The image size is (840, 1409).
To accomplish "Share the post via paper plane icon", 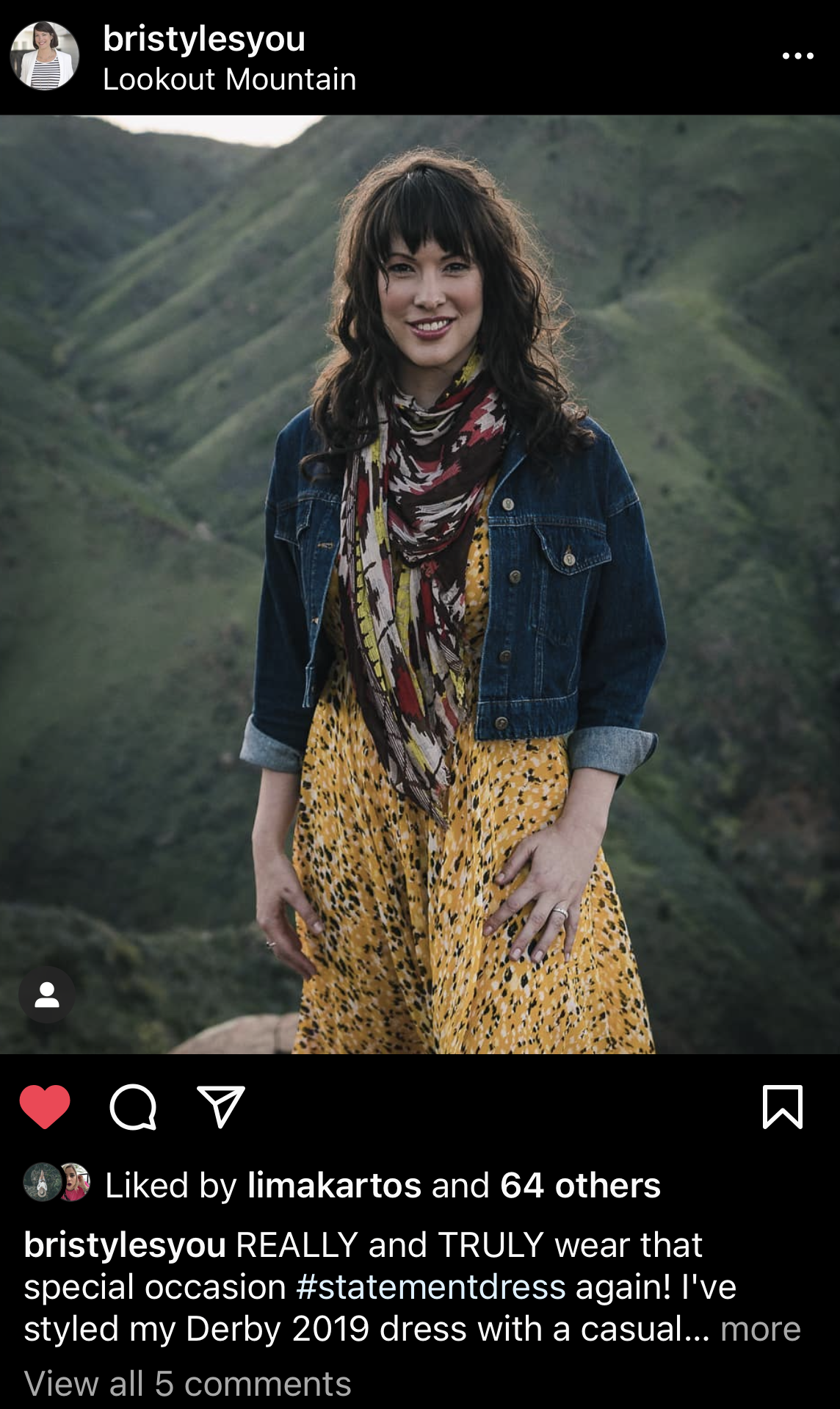I will click(x=221, y=1106).
